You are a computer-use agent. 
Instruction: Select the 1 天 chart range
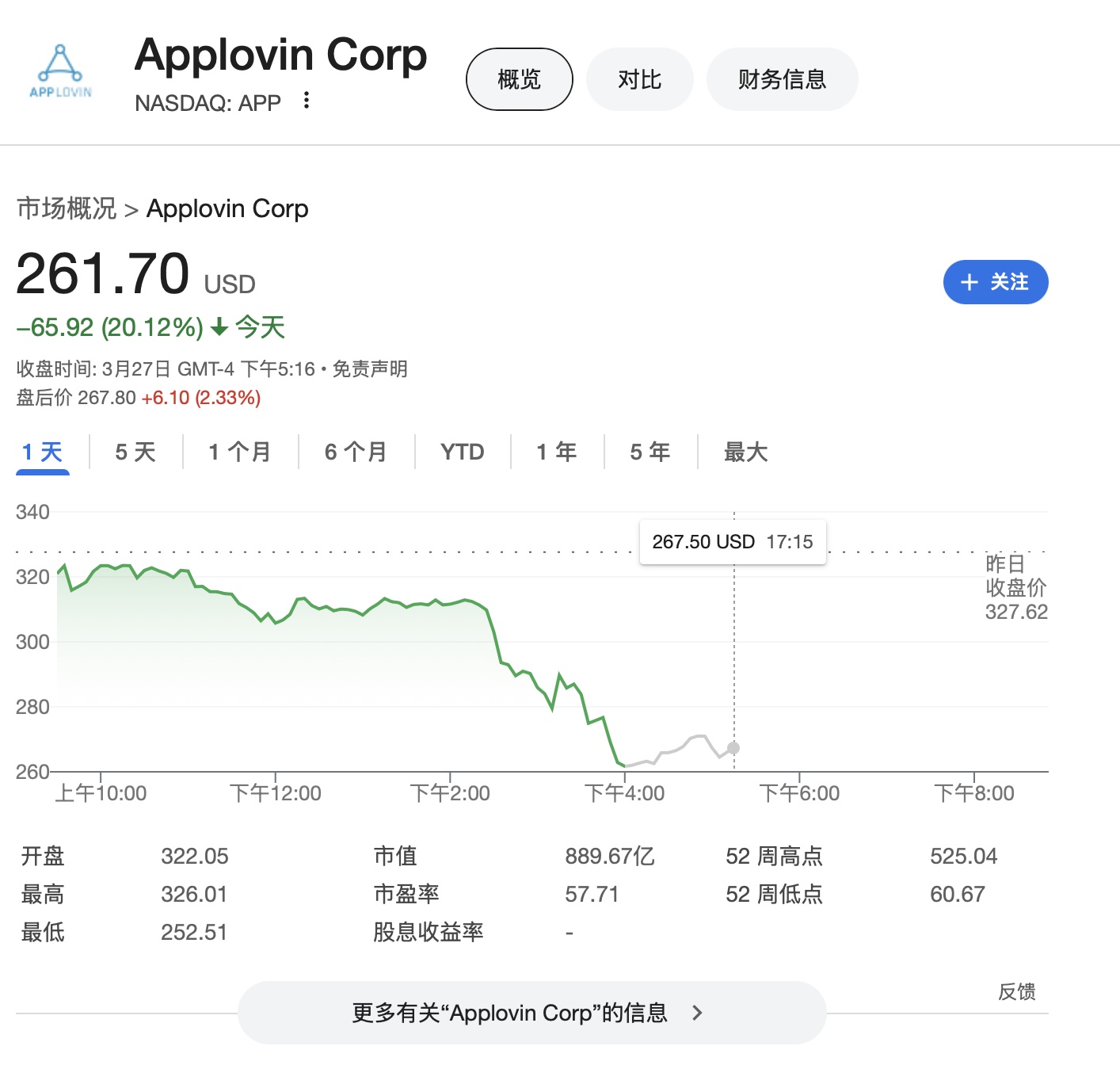(x=43, y=452)
